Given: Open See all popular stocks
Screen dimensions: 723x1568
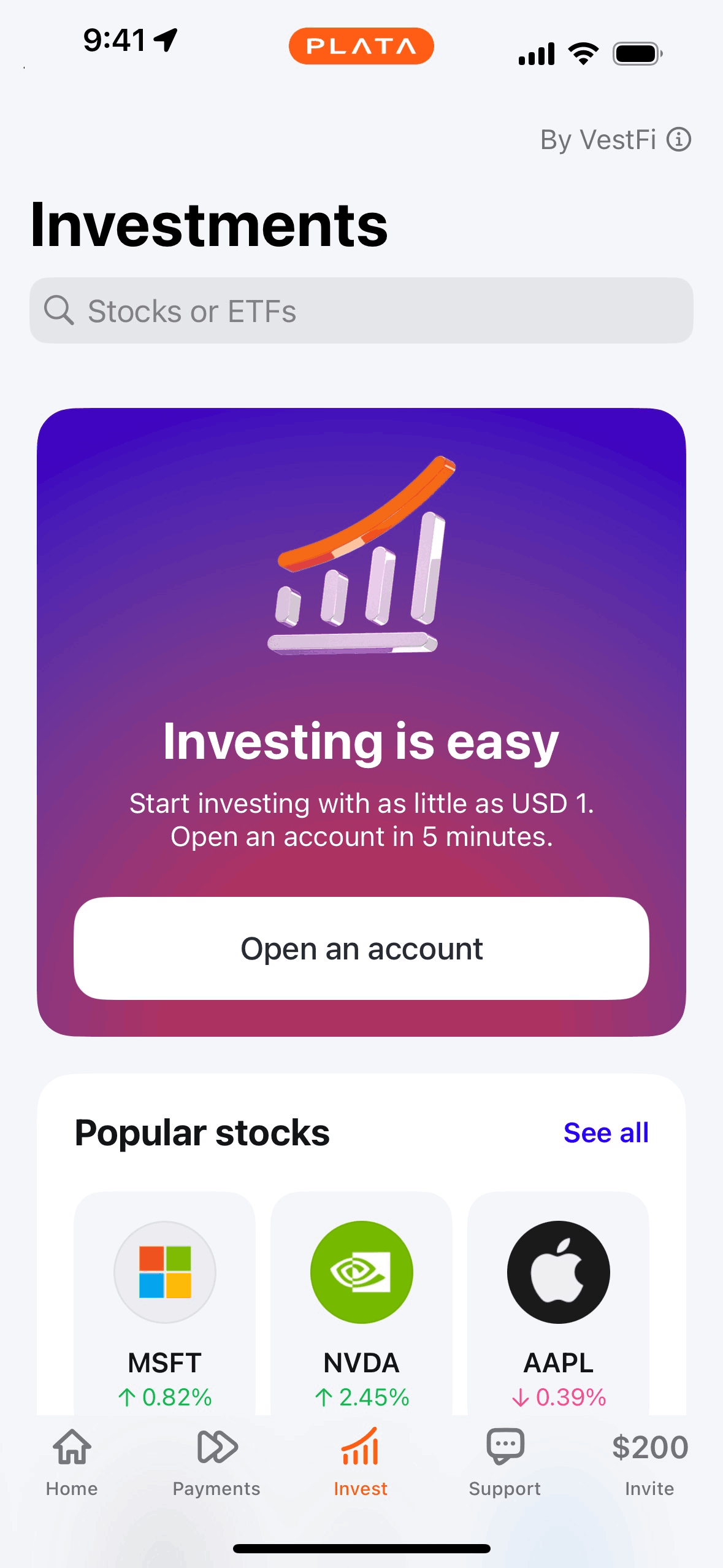Looking at the screenshot, I should [x=606, y=1132].
